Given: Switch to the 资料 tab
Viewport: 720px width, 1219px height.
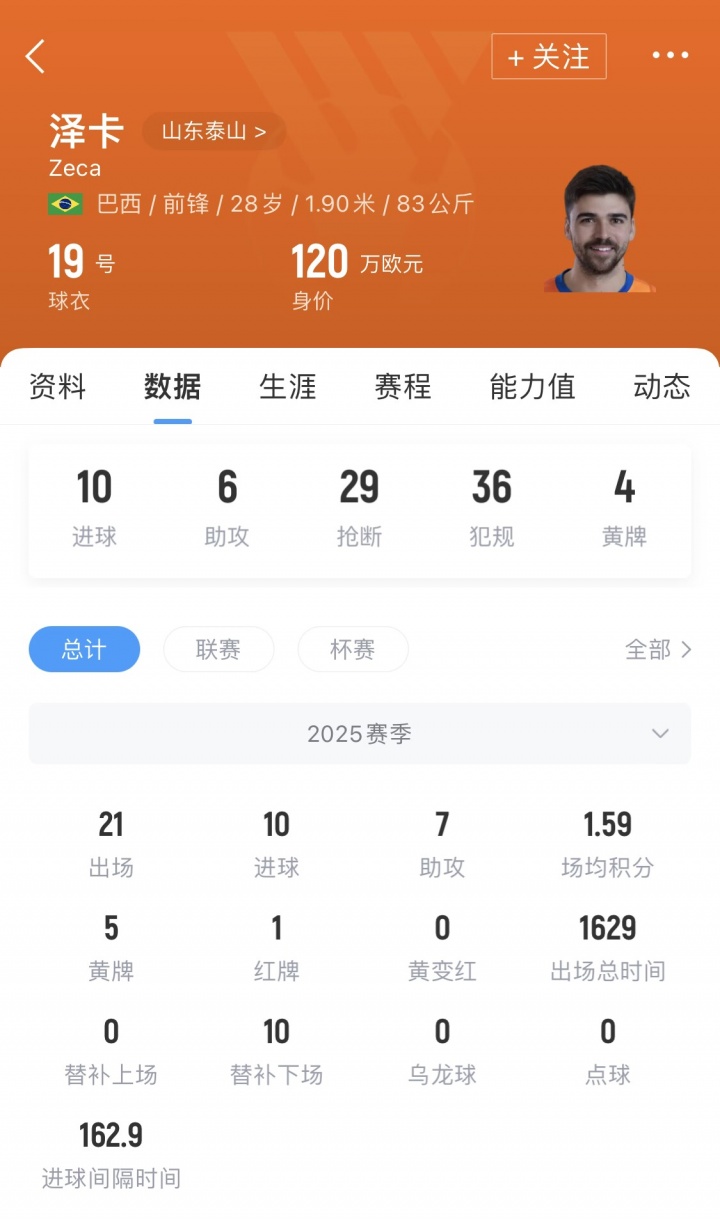Looking at the screenshot, I should pyautogui.click(x=58, y=387).
